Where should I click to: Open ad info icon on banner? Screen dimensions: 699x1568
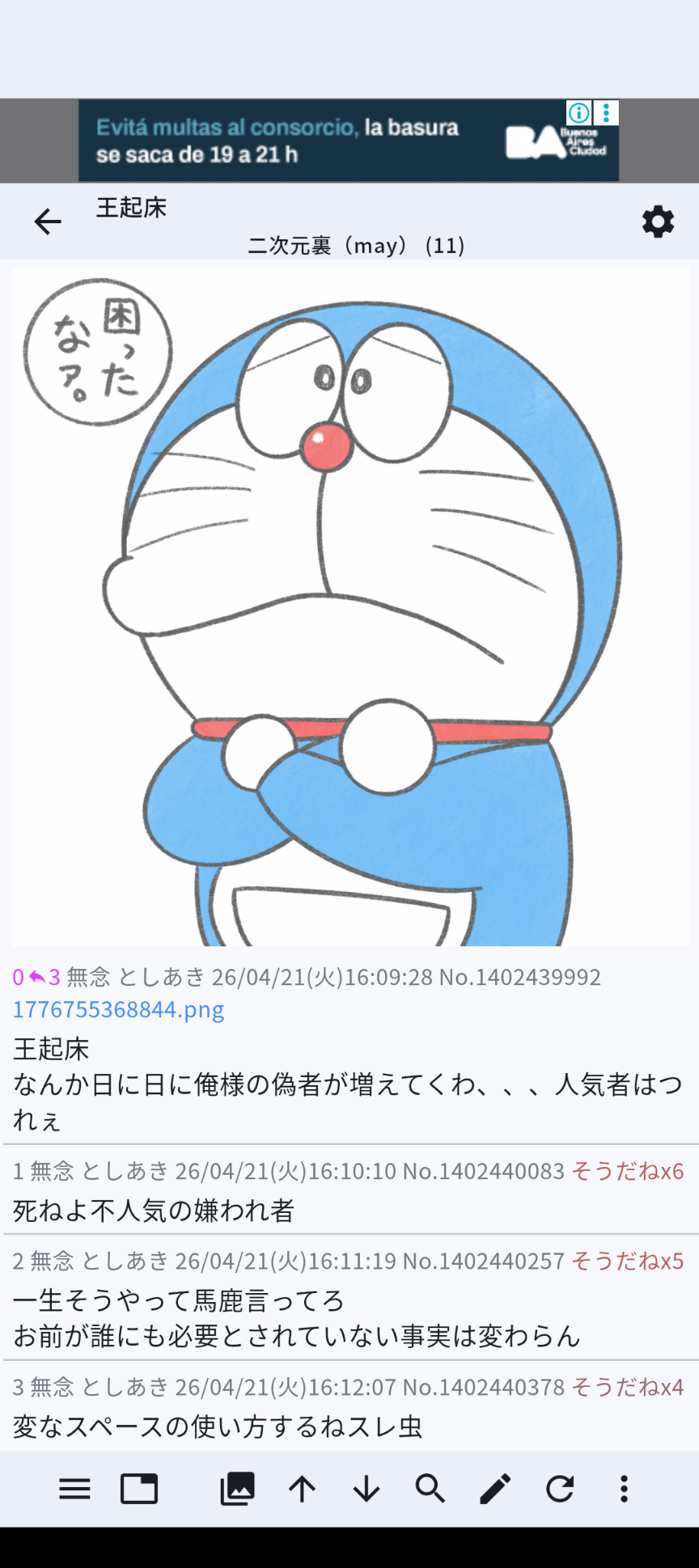point(578,112)
